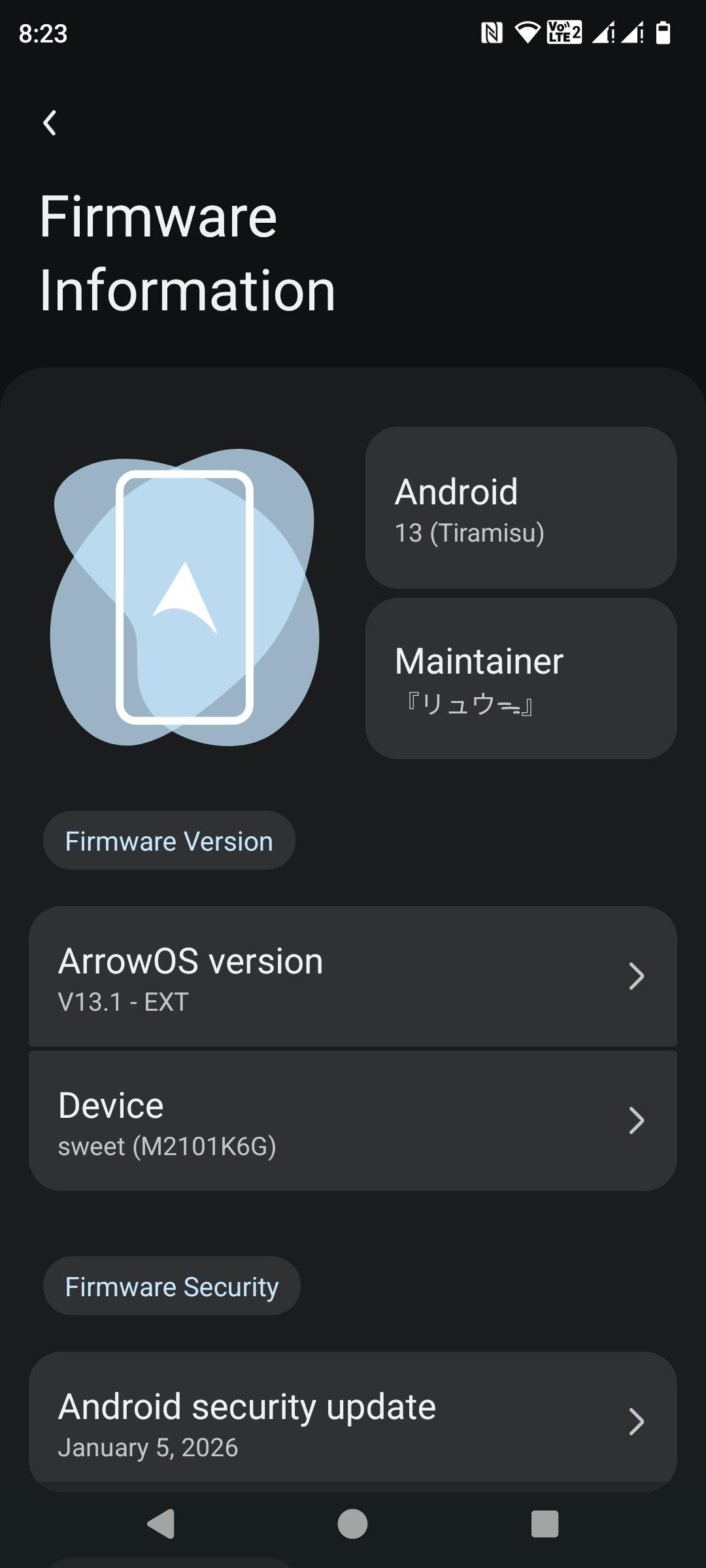This screenshot has height=1568, width=706.
Task: Open the Maintainer card
Action: 520,678
